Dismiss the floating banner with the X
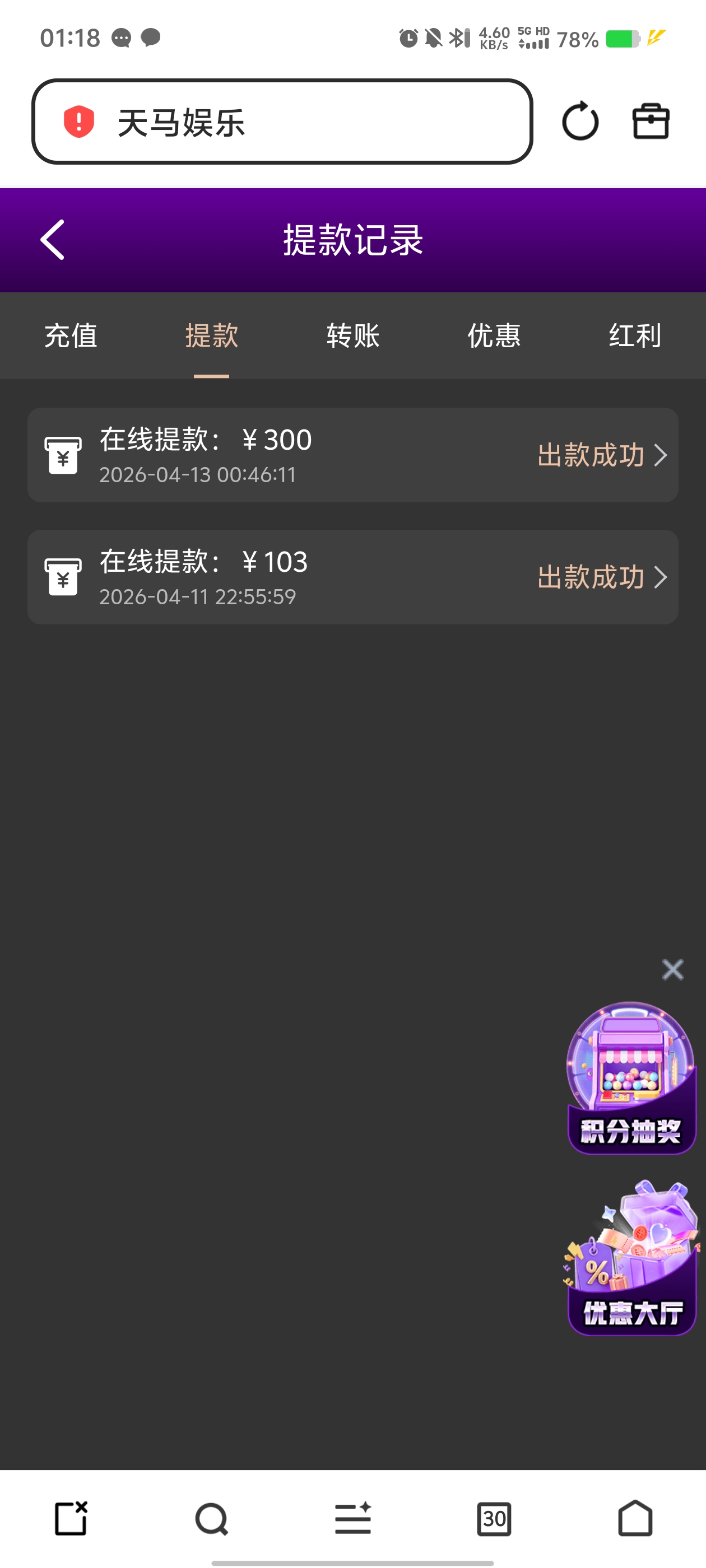This screenshot has width=706, height=1568. pyautogui.click(x=672, y=969)
